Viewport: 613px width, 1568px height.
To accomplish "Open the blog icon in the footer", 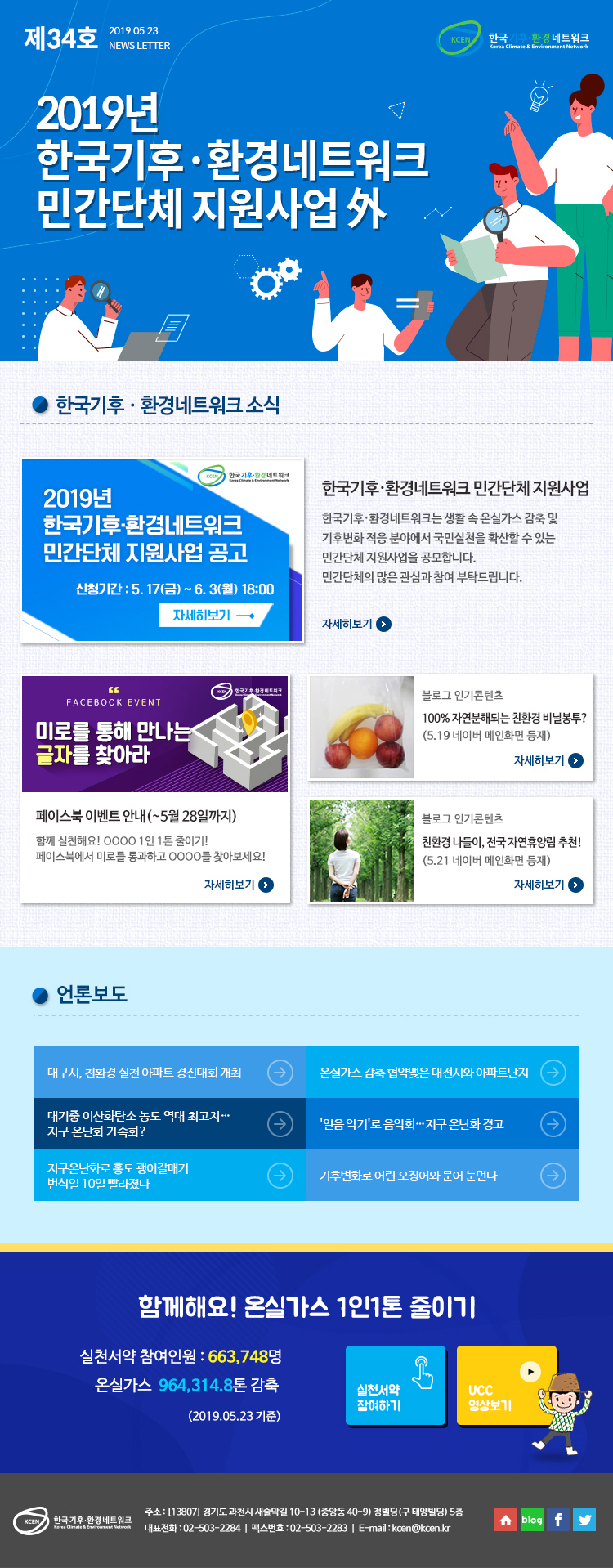I will point(532,1520).
